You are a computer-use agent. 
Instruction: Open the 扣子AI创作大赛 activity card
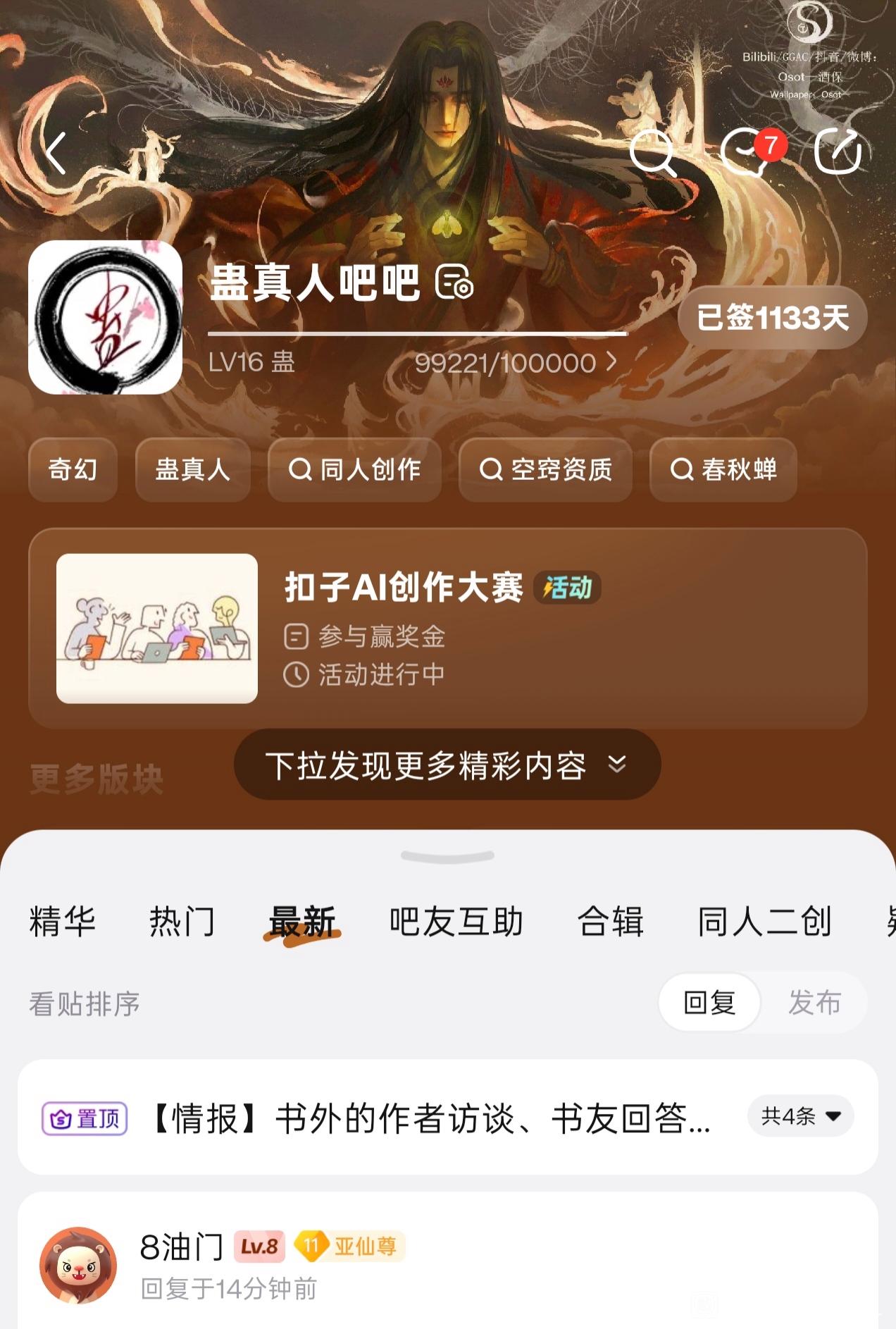click(x=448, y=629)
